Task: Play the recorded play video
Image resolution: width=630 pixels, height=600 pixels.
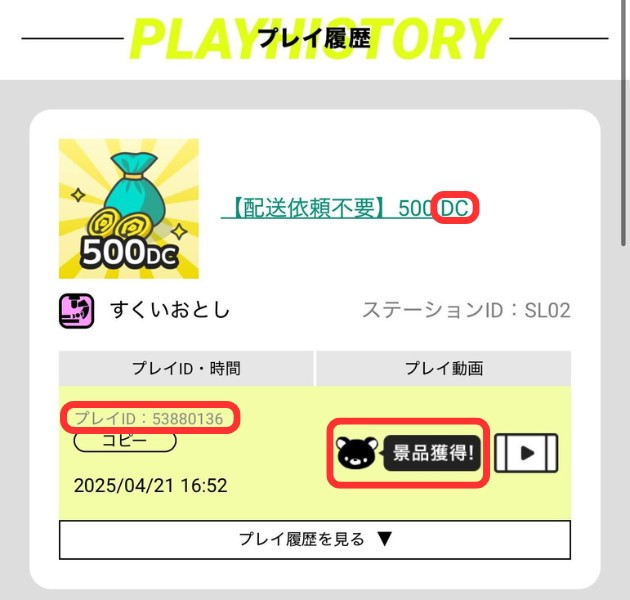Action: (526, 454)
